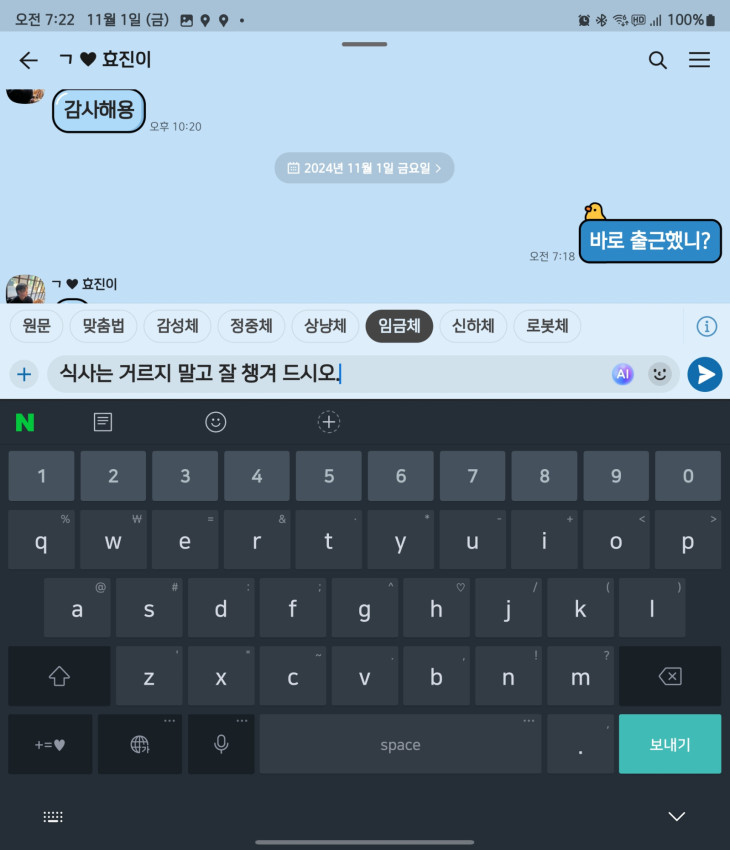Search within this chat

pos(657,60)
